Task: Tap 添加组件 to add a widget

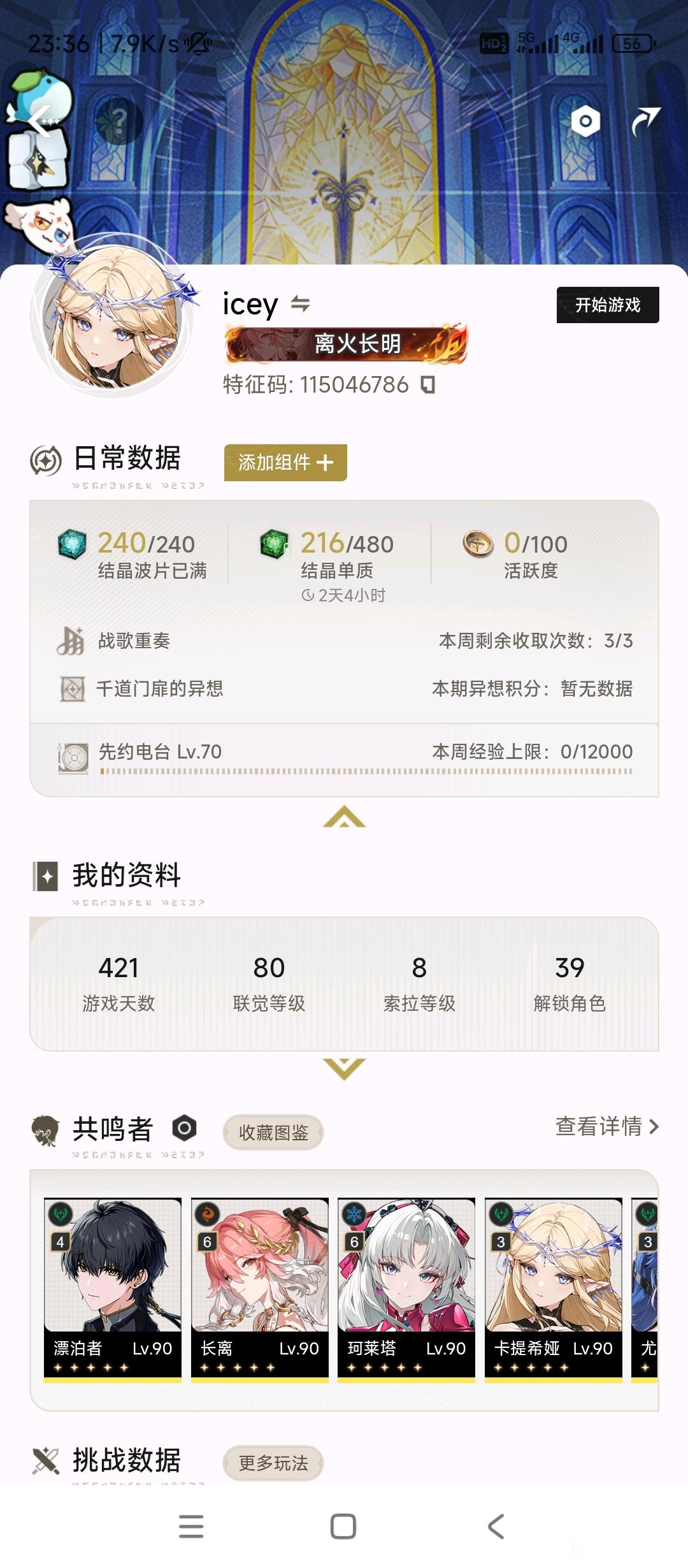Action: (x=285, y=462)
